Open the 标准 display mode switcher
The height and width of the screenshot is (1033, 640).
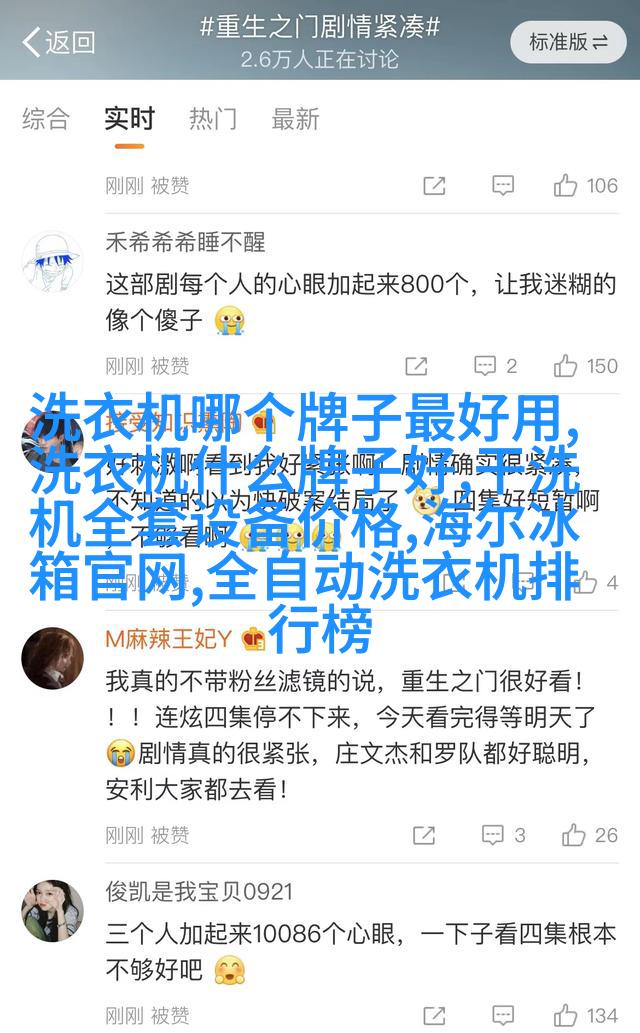click(568, 41)
